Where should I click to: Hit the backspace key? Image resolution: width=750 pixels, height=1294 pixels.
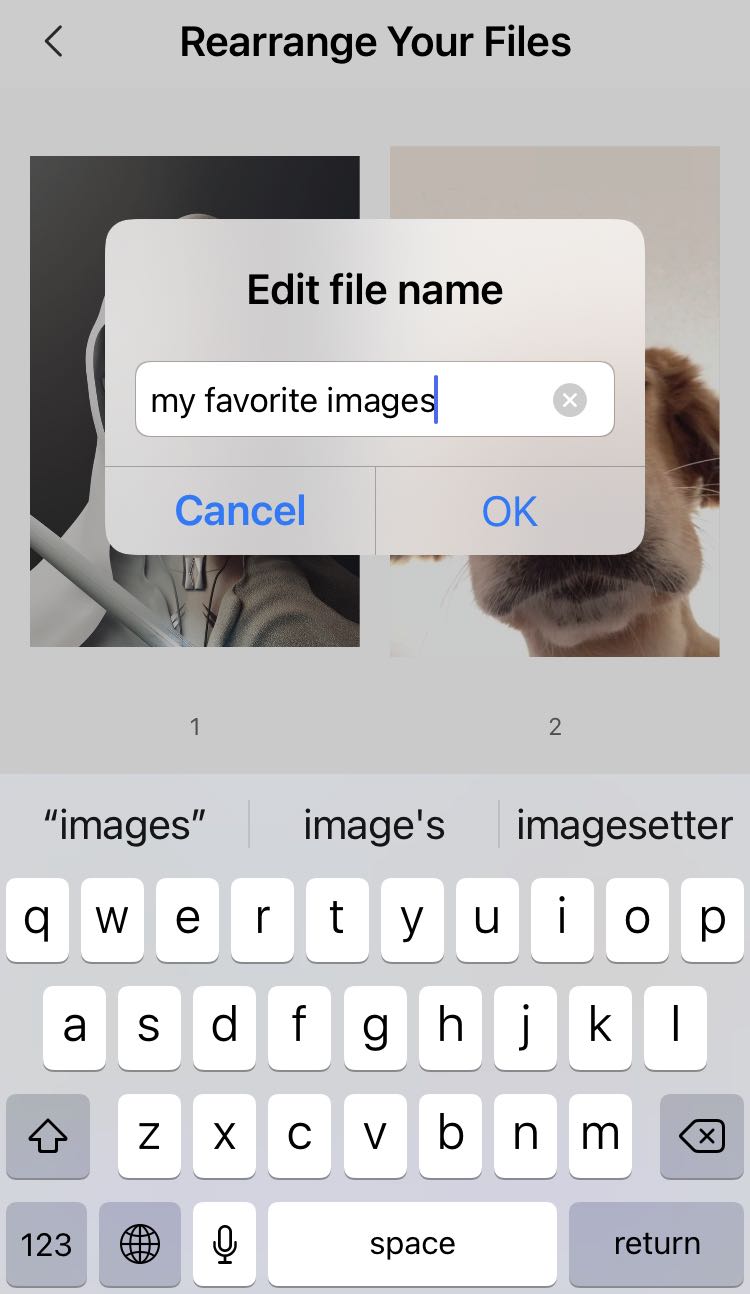click(x=701, y=1136)
